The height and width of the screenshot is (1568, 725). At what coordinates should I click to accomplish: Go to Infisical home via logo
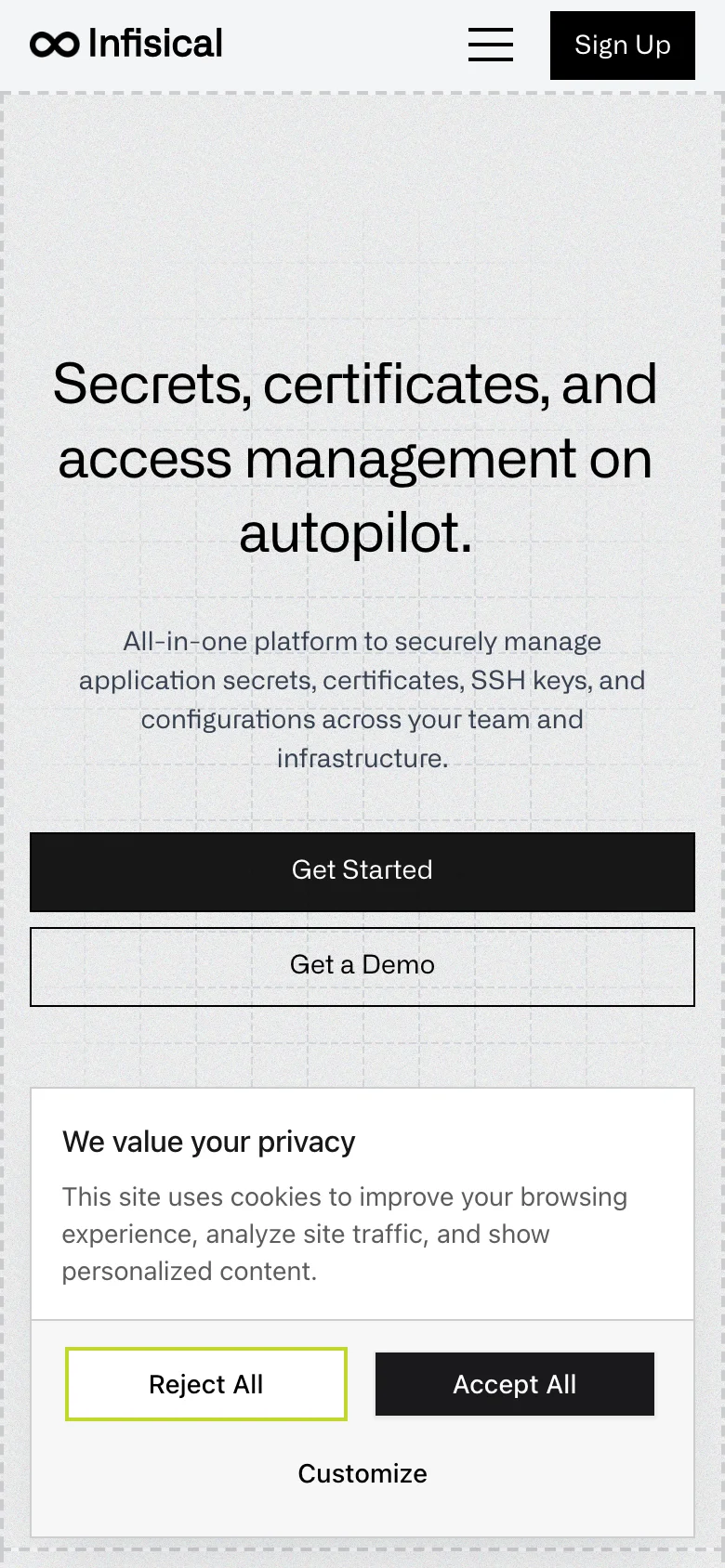point(126,44)
